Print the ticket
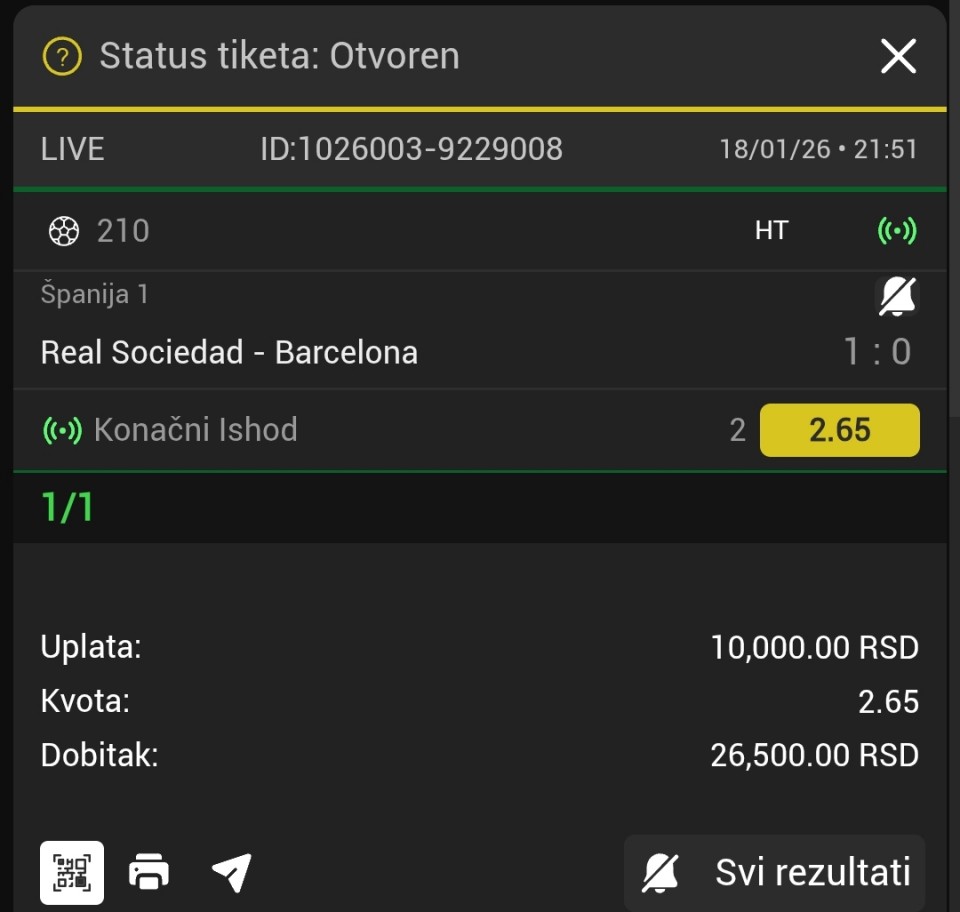 [x=150, y=872]
